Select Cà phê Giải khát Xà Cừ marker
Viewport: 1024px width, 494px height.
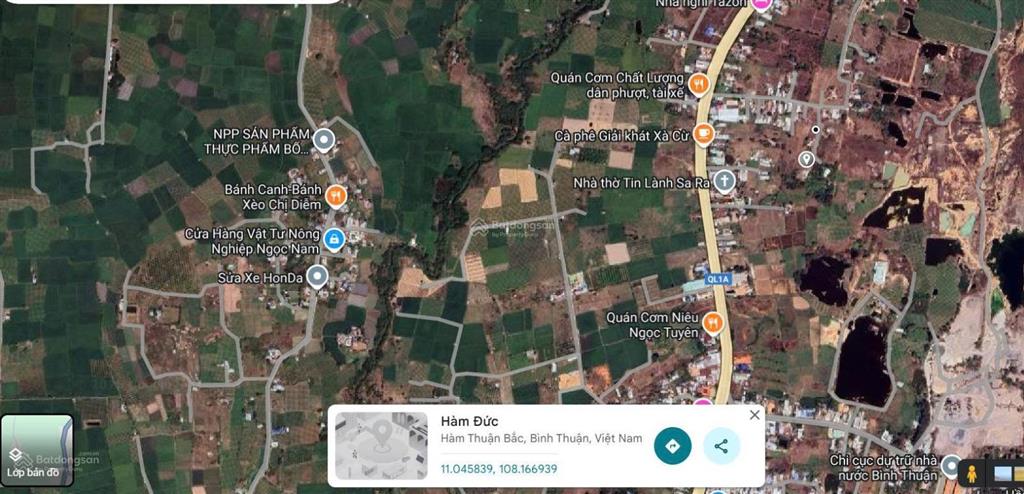[x=703, y=134]
